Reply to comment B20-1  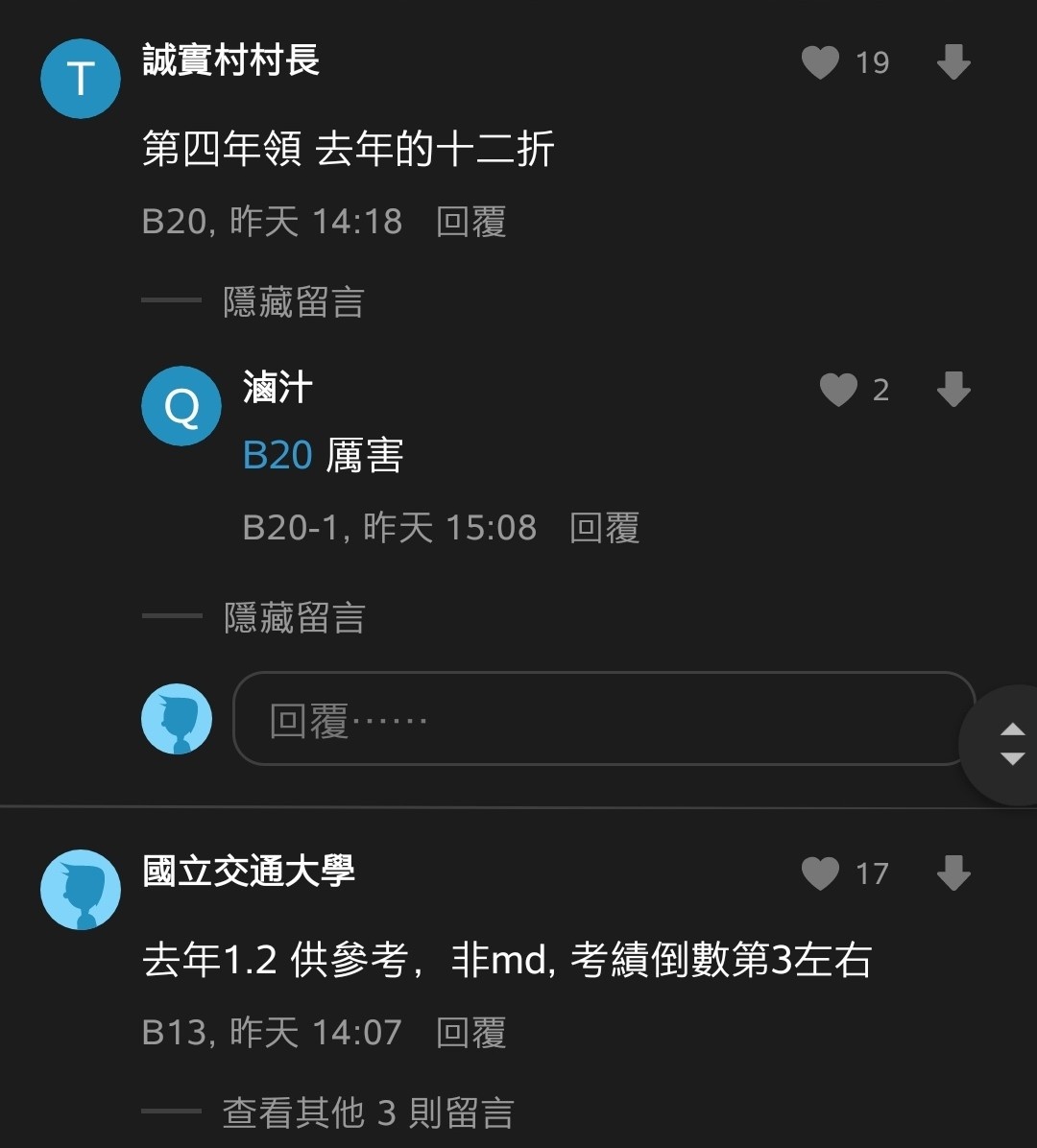604,528
